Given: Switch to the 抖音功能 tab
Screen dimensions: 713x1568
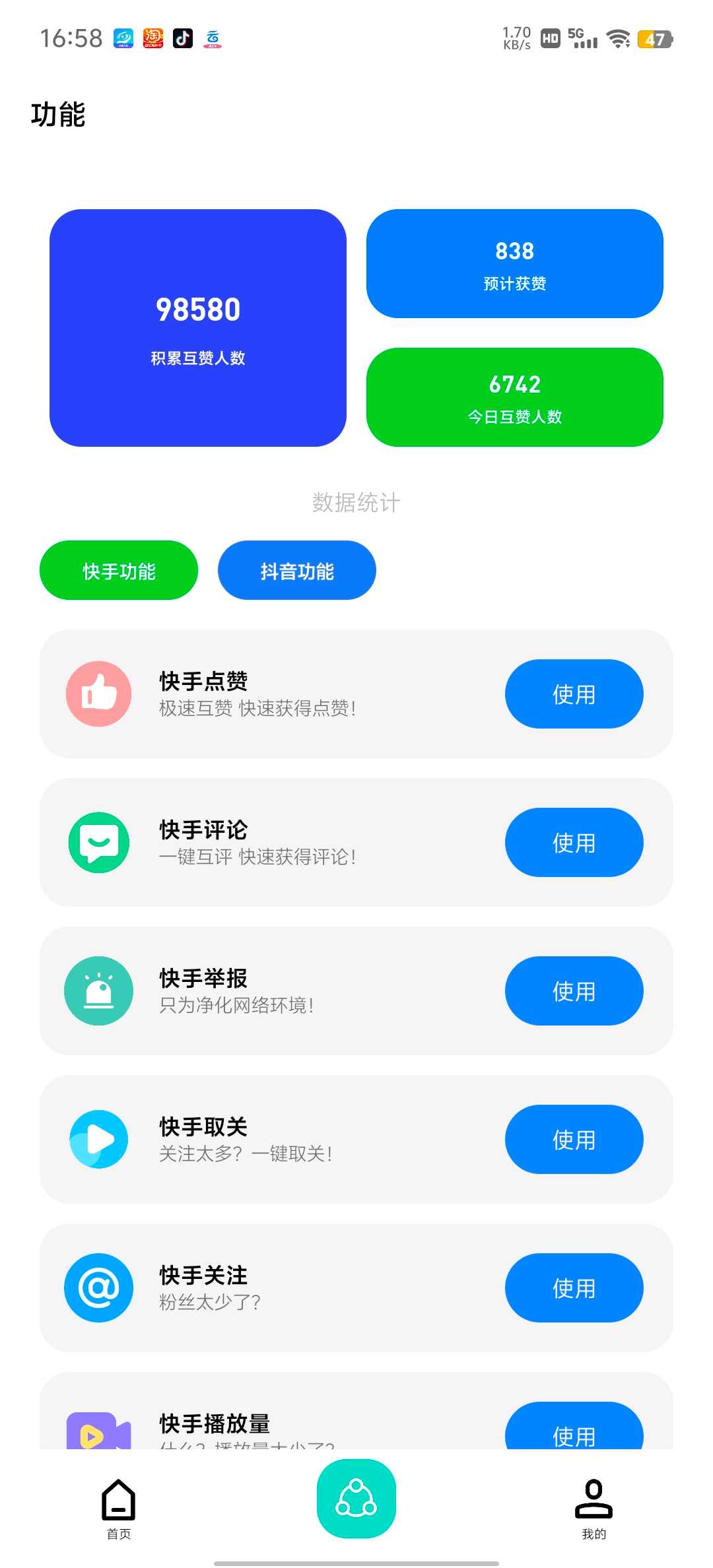Looking at the screenshot, I should pos(296,570).
